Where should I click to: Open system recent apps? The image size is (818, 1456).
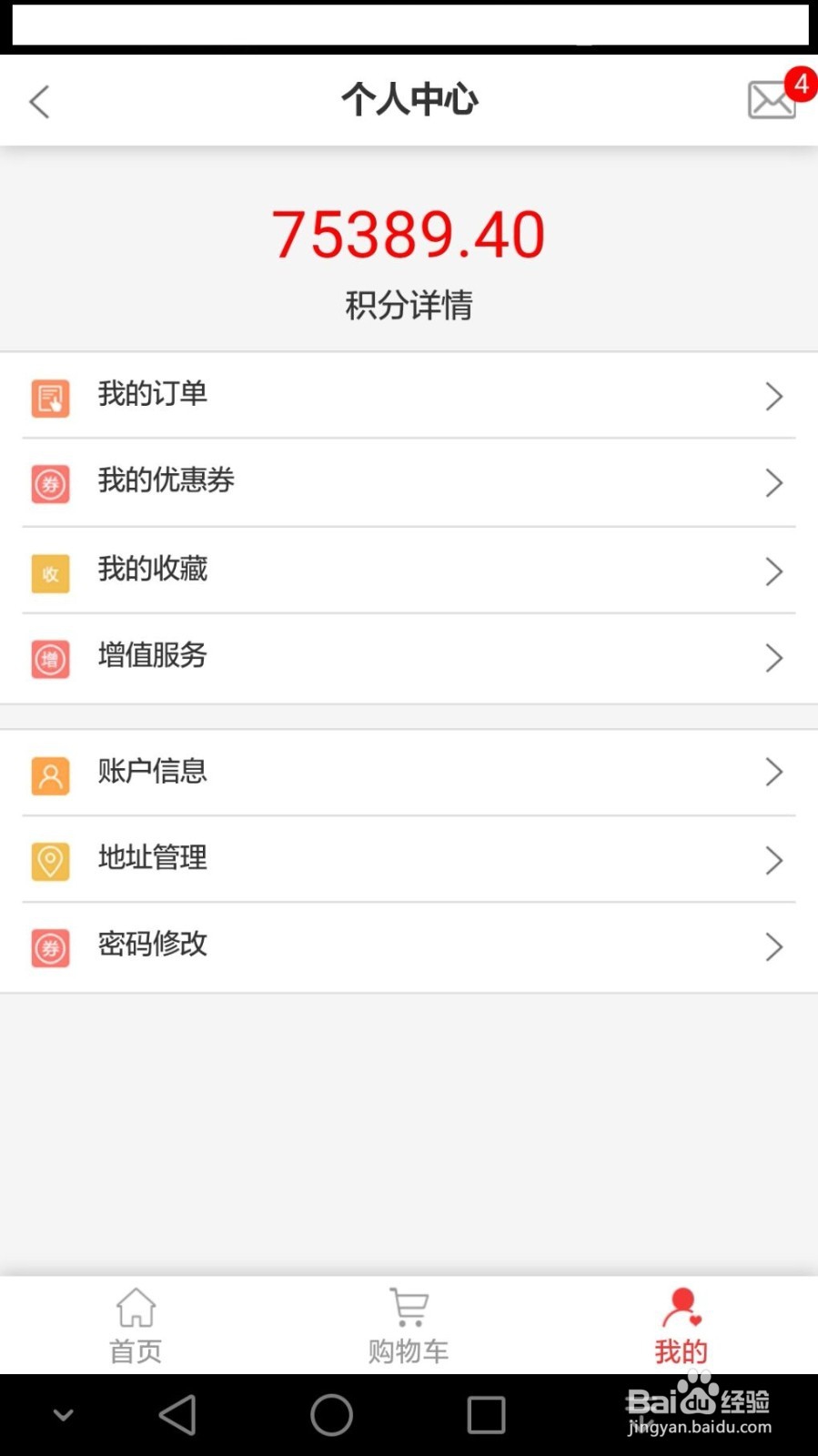click(x=486, y=1415)
